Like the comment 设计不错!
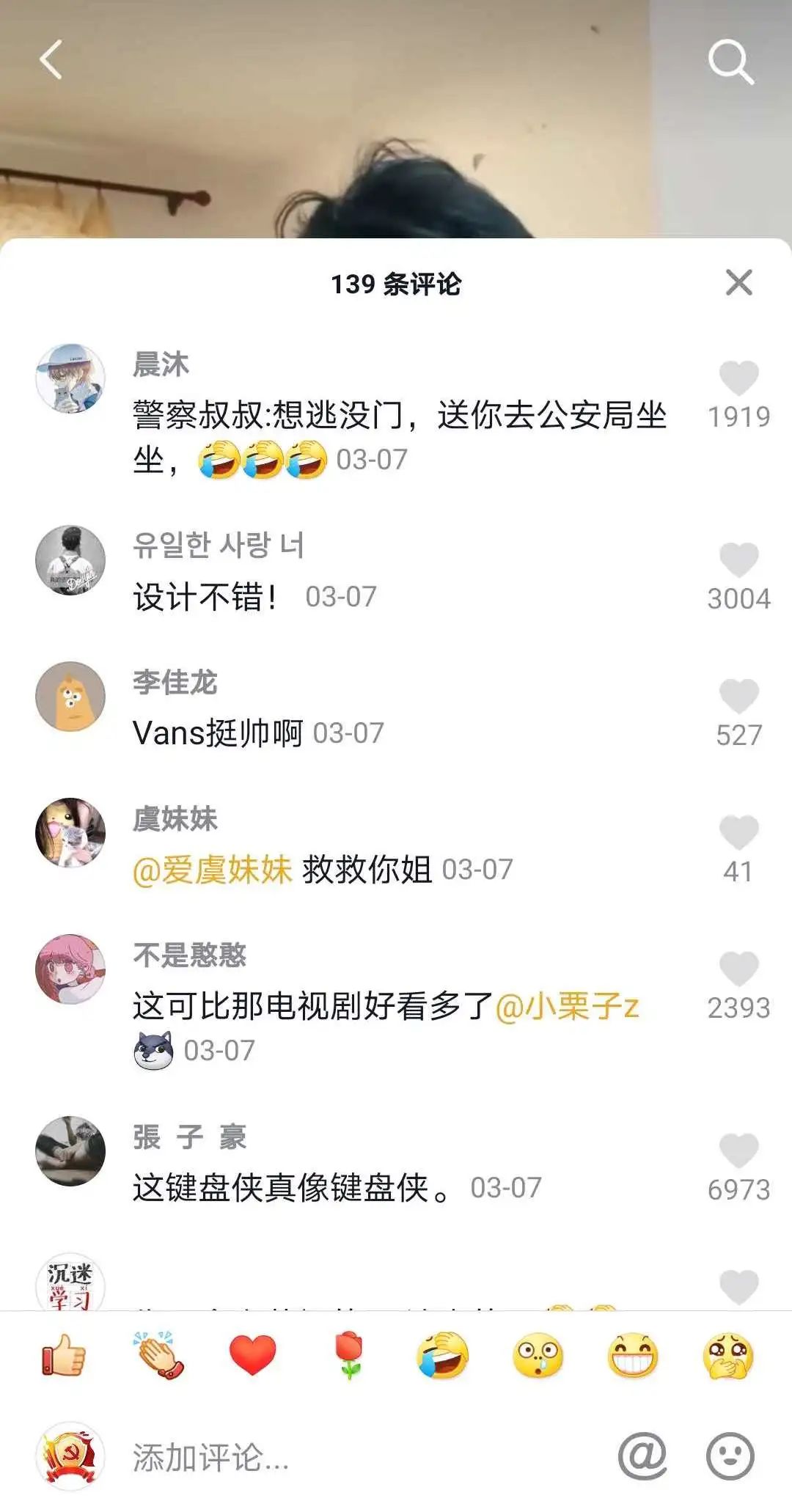The width and height of the screenshot is (792, 1512). tap(738, 561)
